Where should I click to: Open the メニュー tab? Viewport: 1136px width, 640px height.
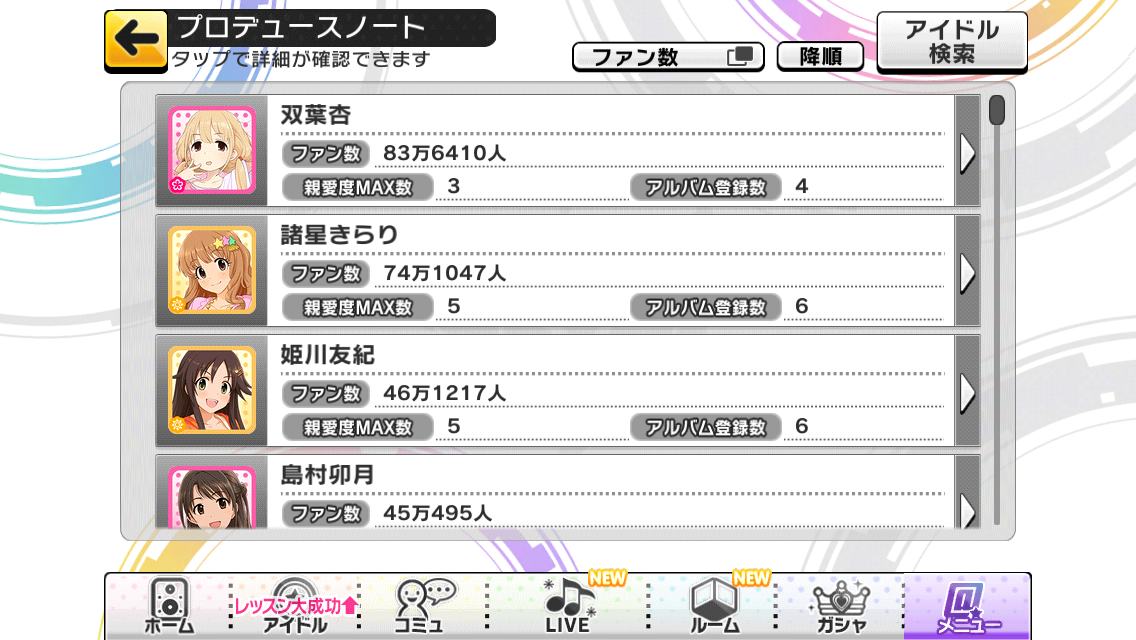pyautogui.click(x=967, y=607)
